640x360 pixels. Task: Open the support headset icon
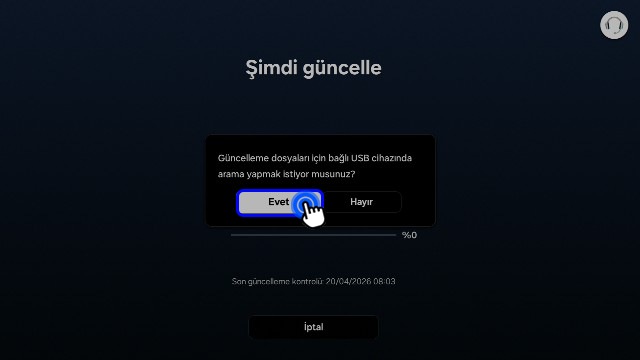(x=614, y=25)
